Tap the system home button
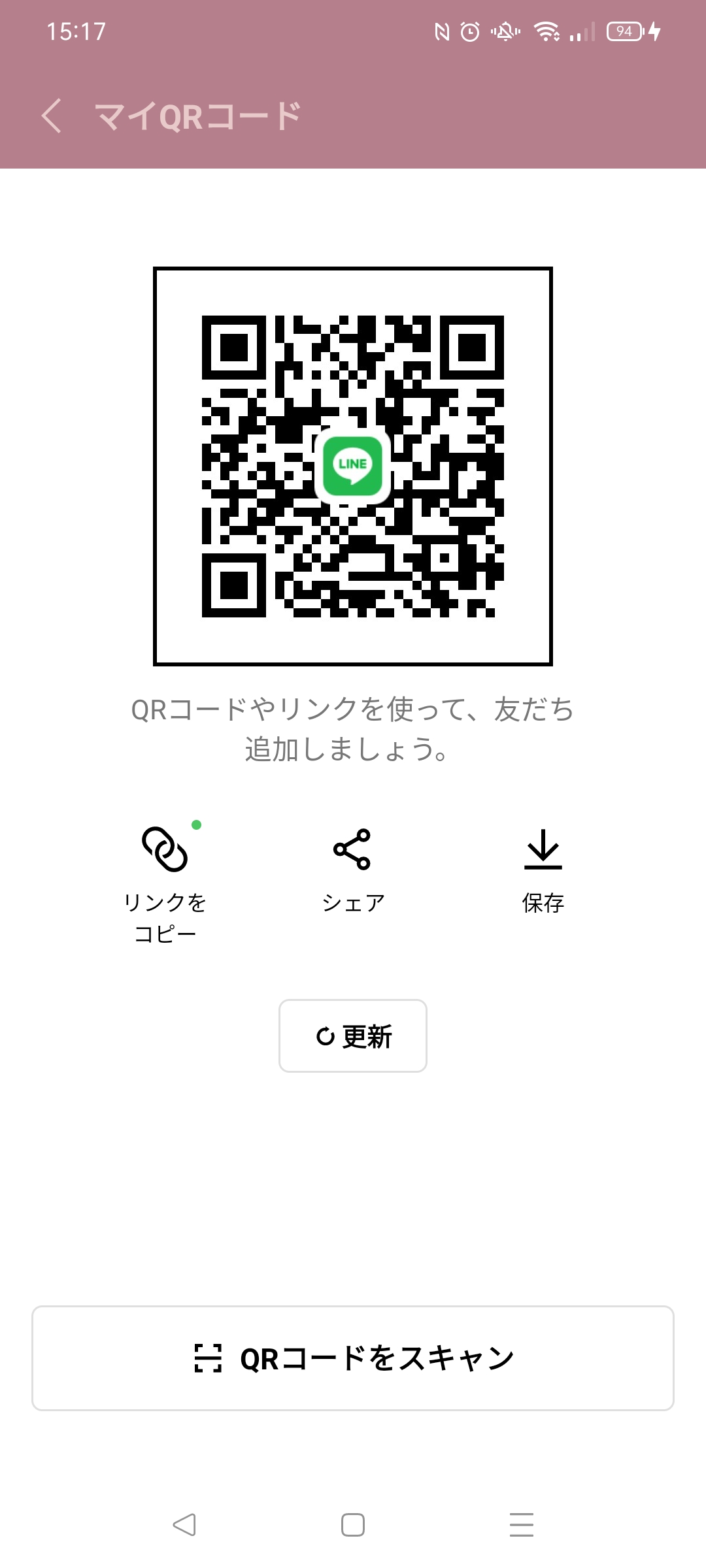 coord(353,1525)
